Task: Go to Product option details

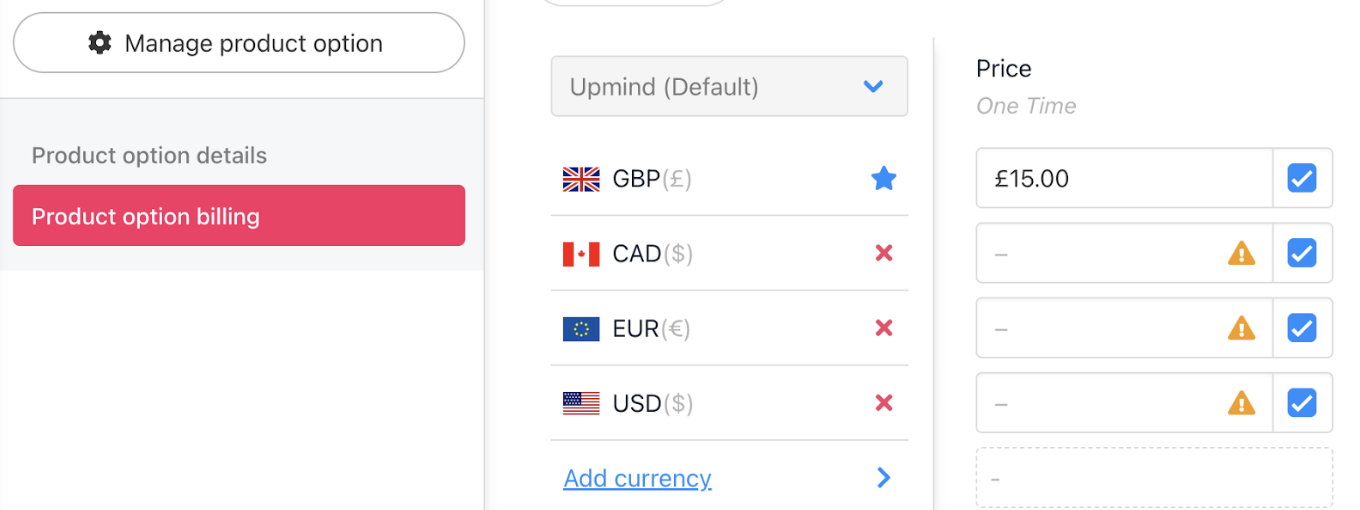Action: pyautogui.click(x=149, y=156)
